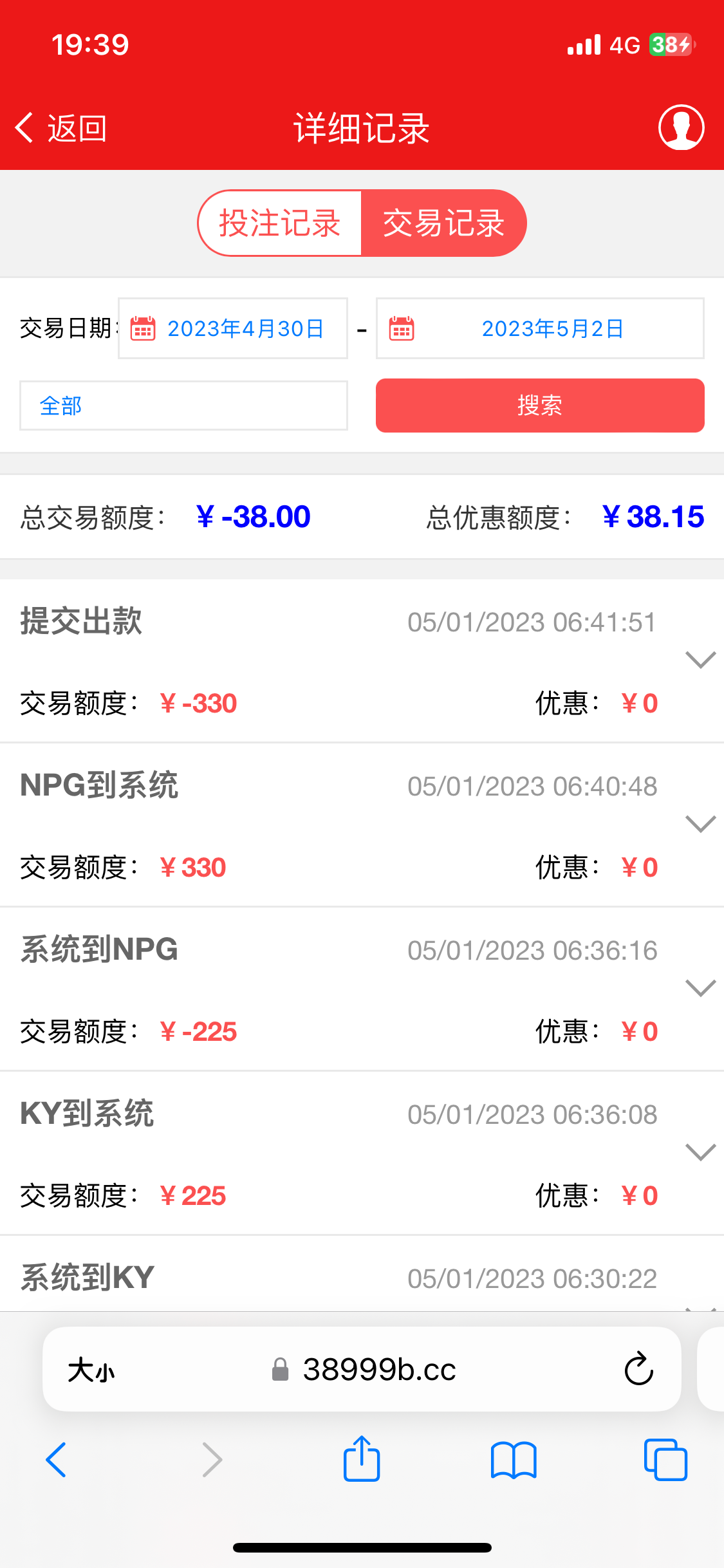Open the 全部 type dropdown
Image resolution: width=724 pixels, height=1568 pixels.
click(183, 406)
